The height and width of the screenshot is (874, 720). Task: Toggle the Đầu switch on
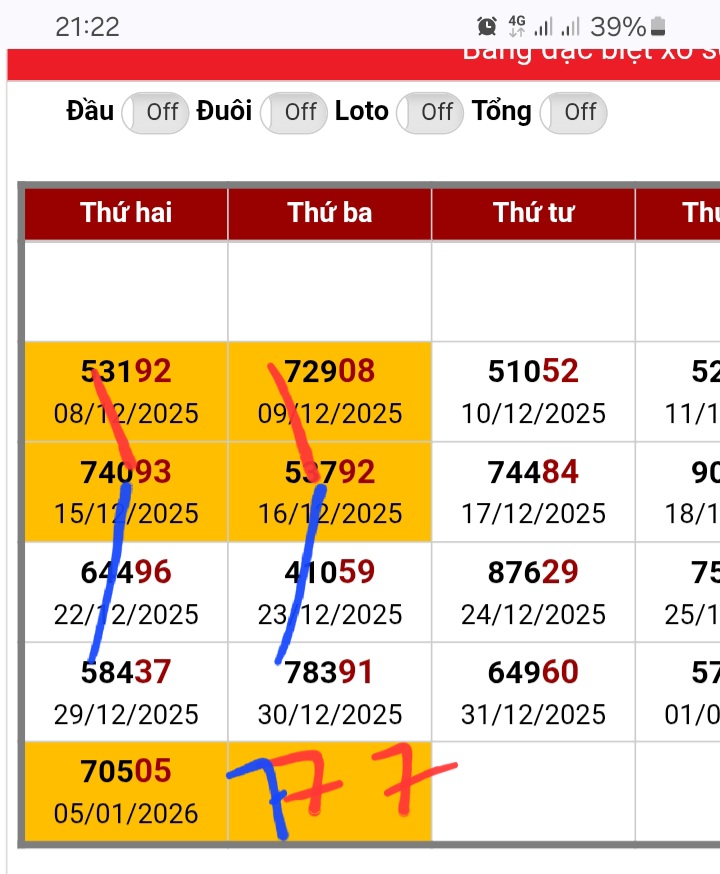click(155, 112)
